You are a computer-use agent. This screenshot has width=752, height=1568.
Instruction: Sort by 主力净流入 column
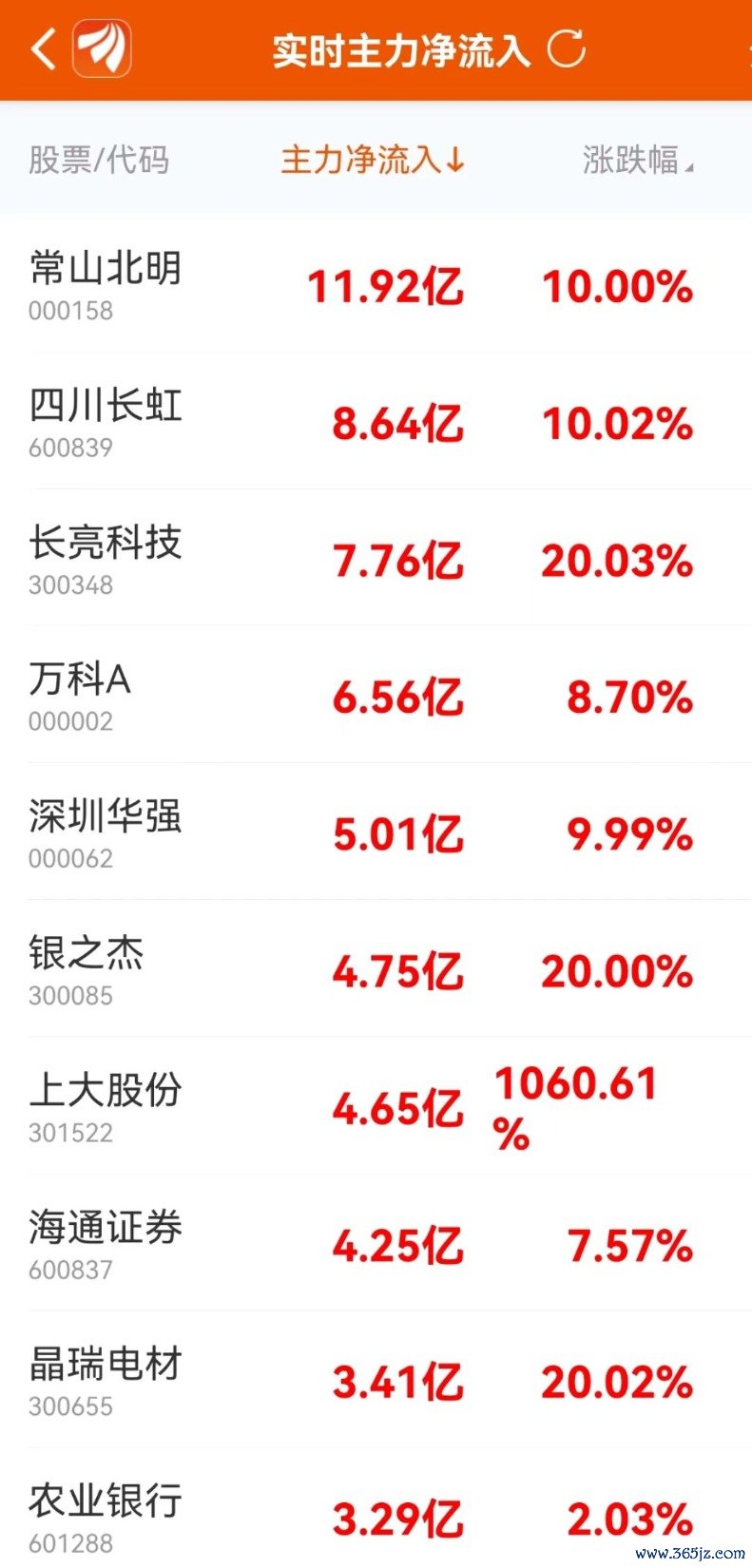pos(373,160)
